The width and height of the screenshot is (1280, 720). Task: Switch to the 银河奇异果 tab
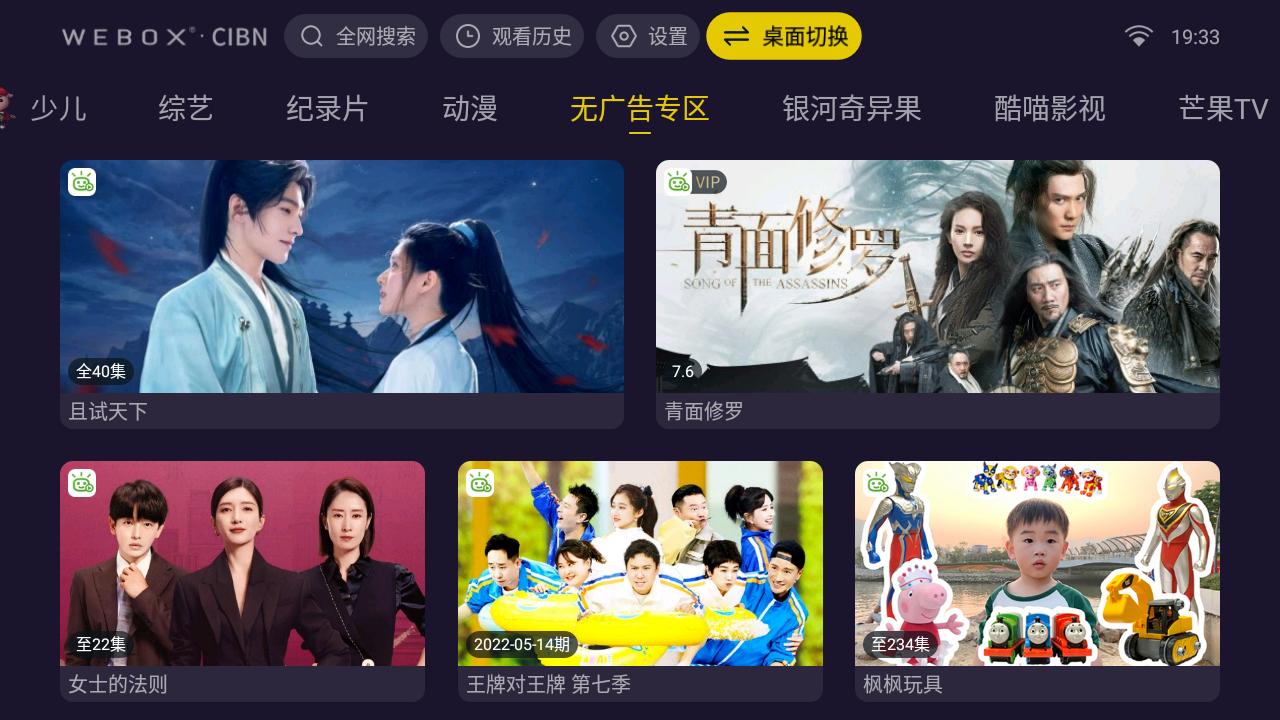pos(851,108)
